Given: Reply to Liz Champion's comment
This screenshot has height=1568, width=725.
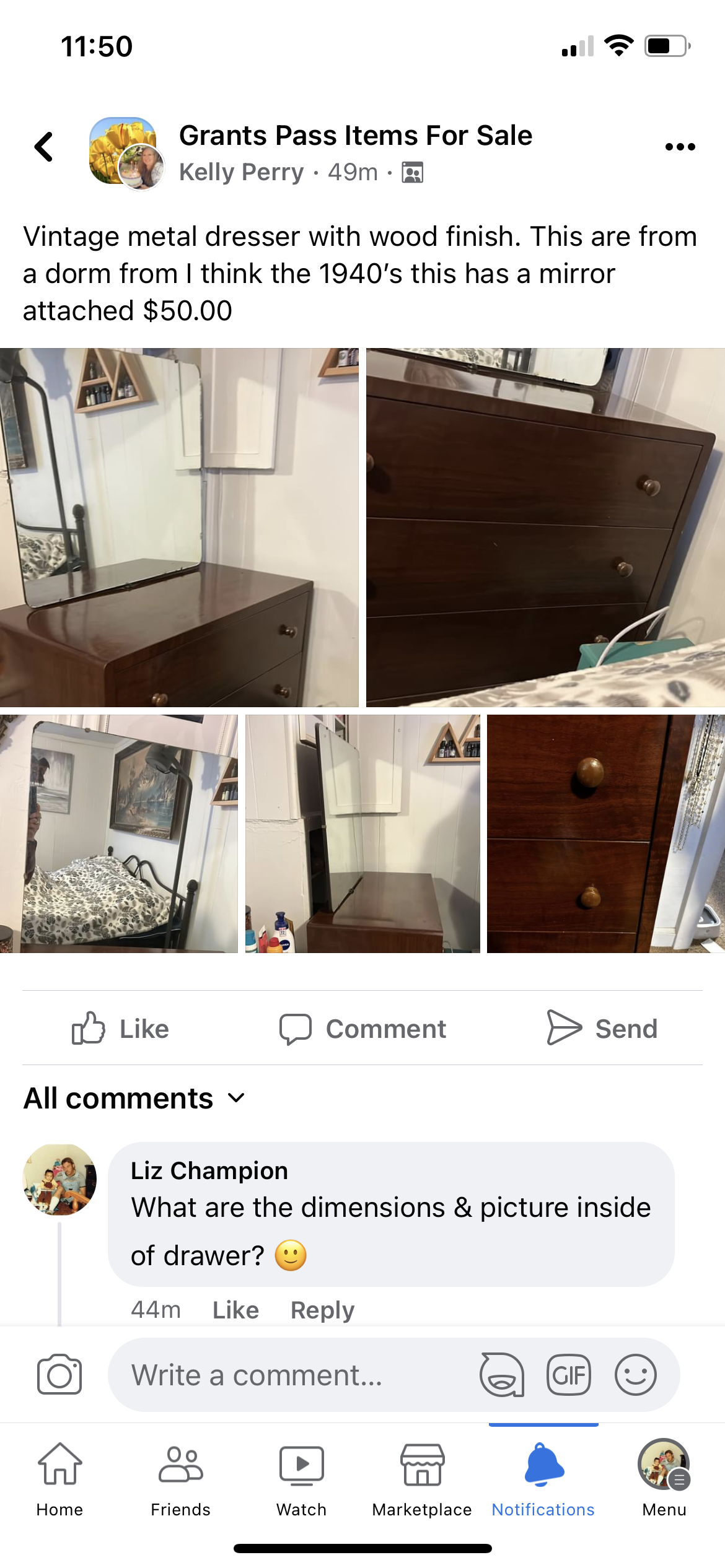Looking at the screenshot, I should [322, 1310].
